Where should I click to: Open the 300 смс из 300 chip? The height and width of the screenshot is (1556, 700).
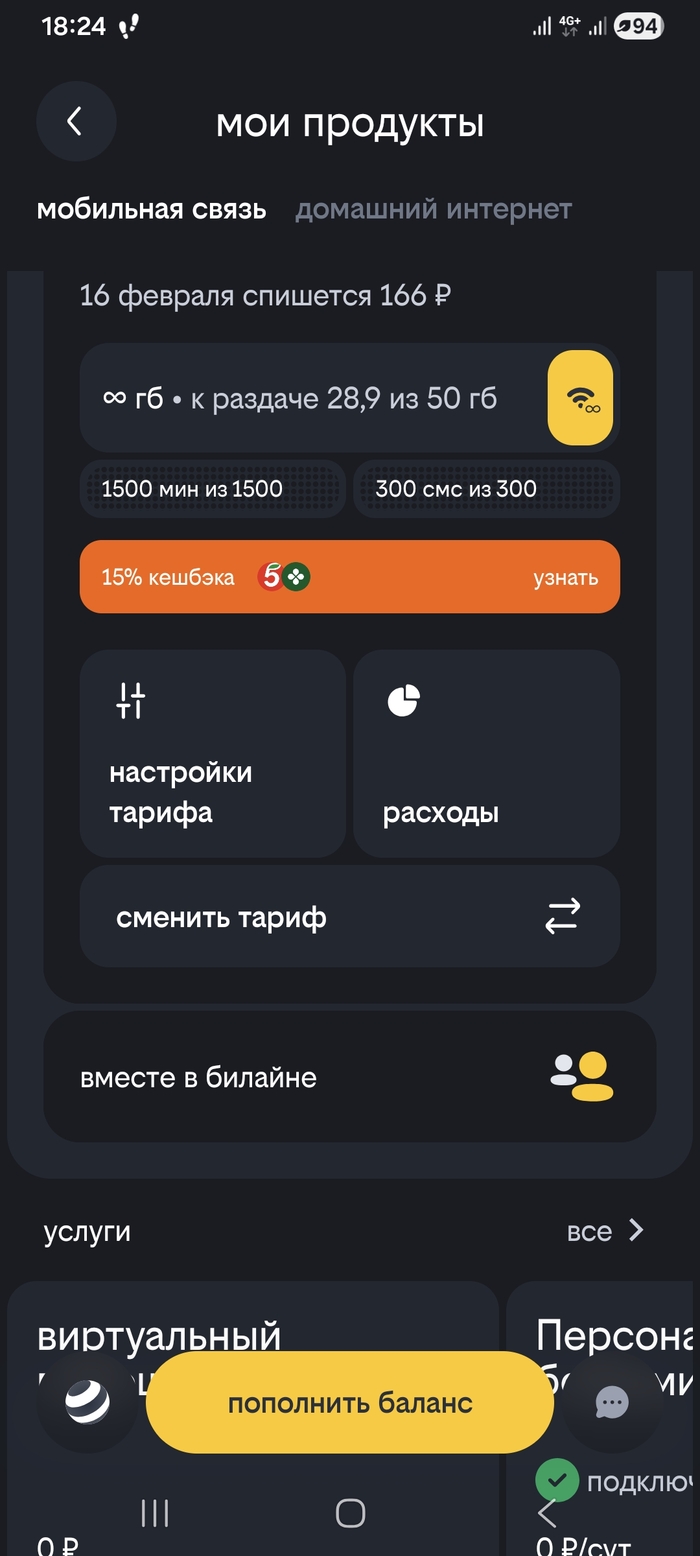coord(487,489)
